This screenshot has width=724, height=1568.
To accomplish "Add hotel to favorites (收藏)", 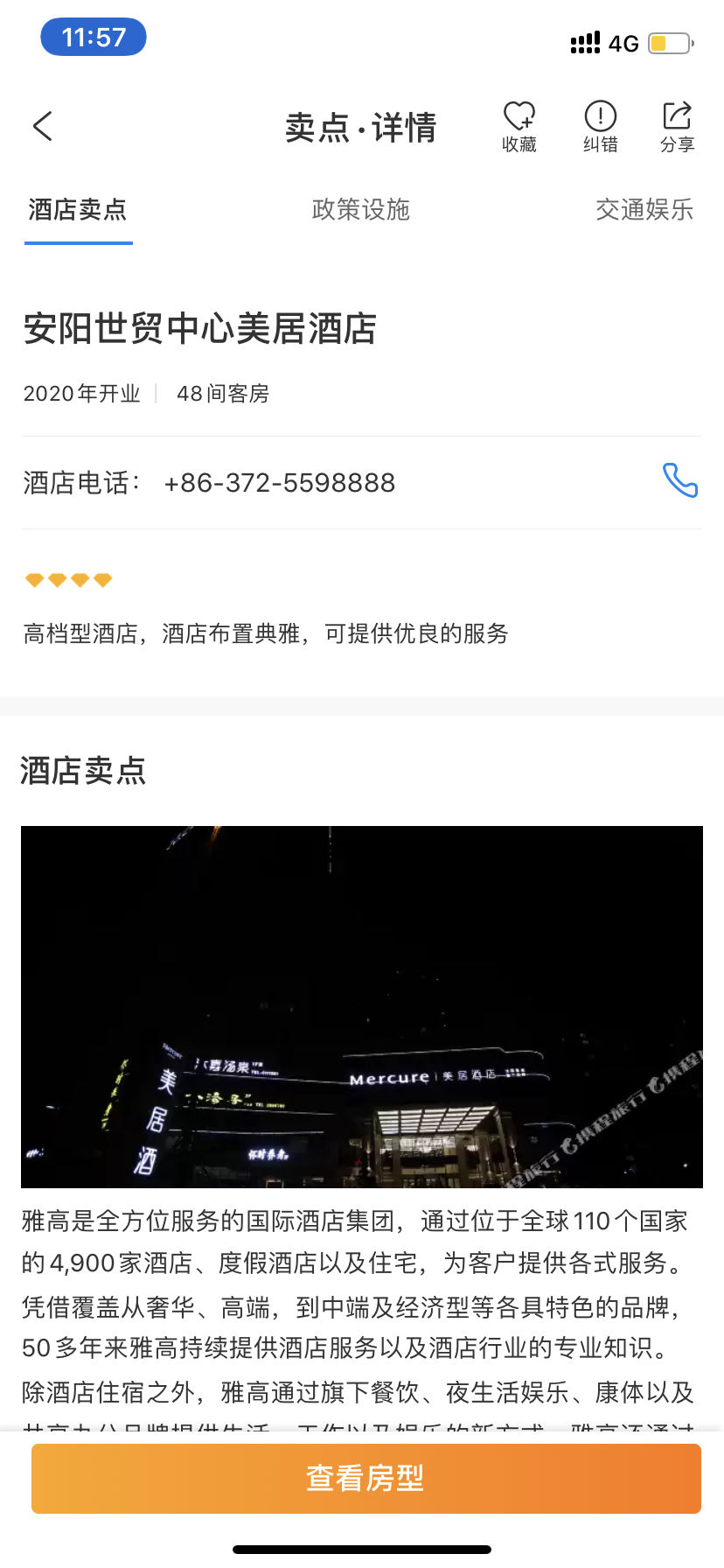I will [519, 126].
